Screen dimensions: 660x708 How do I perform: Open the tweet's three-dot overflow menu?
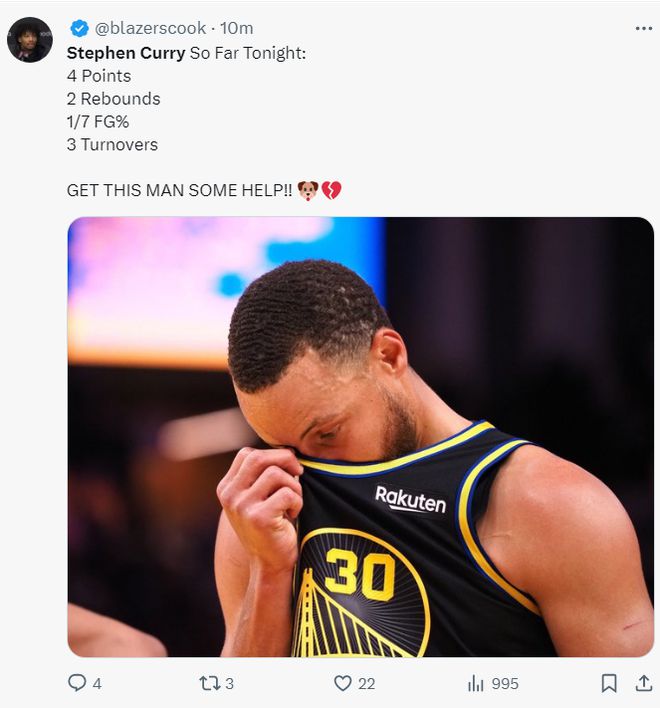(643, 28)
